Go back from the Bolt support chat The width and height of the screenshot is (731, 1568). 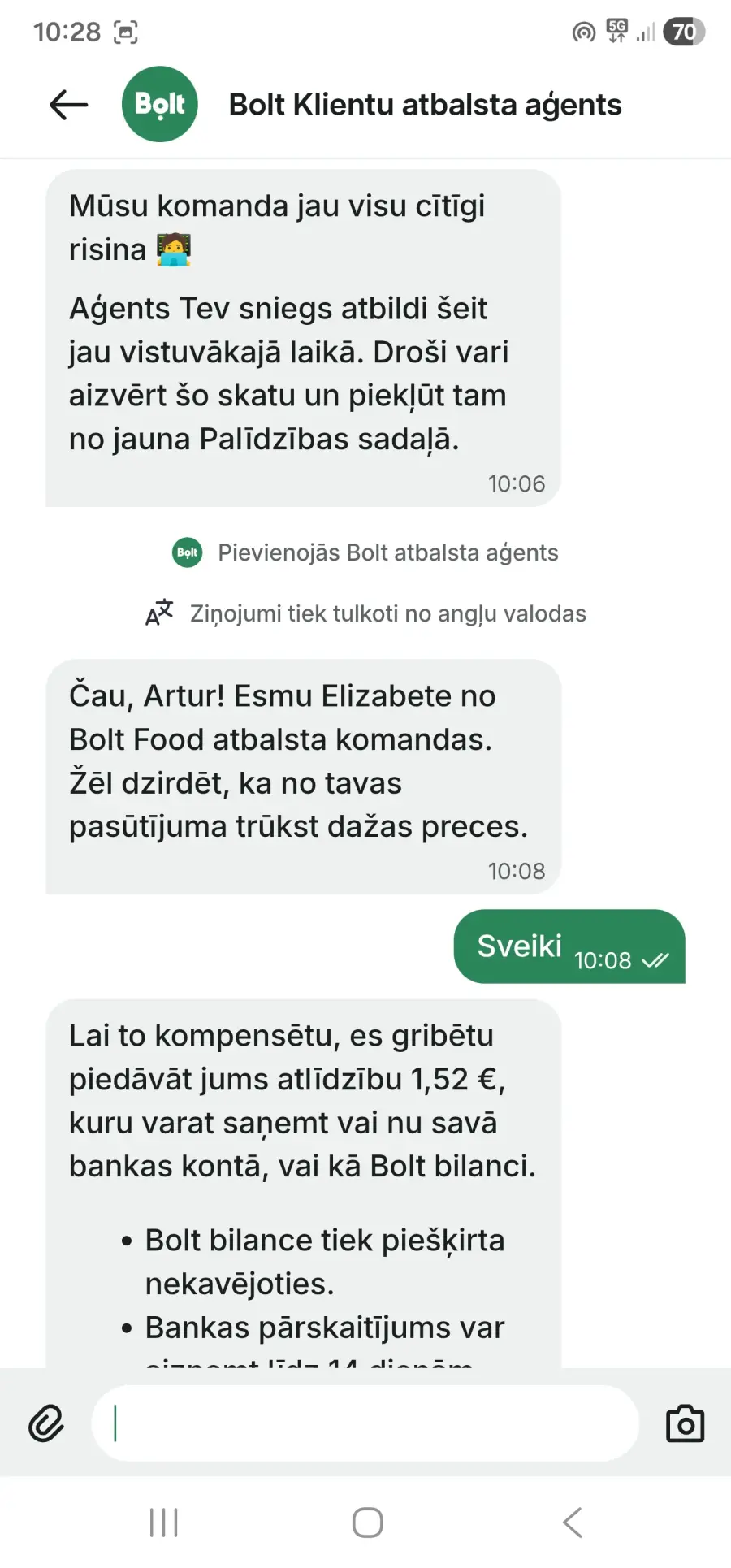coord(68,105)
